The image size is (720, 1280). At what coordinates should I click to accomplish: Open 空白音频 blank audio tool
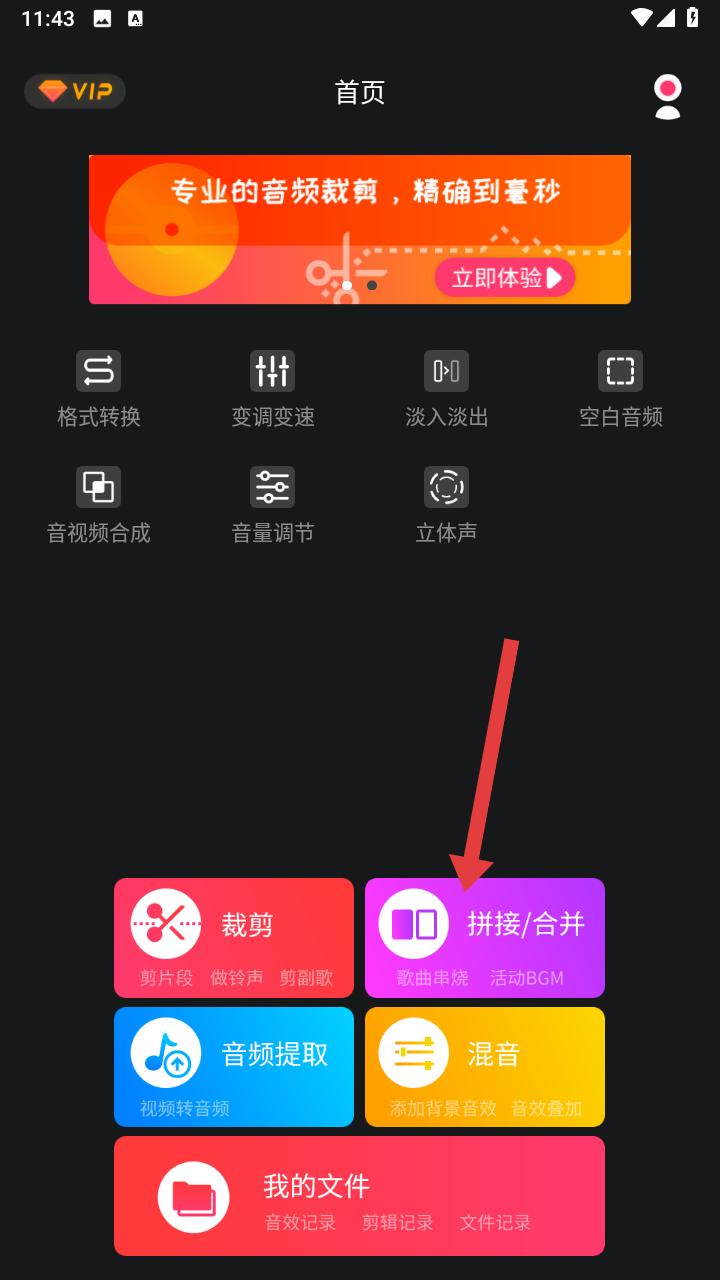621,390
